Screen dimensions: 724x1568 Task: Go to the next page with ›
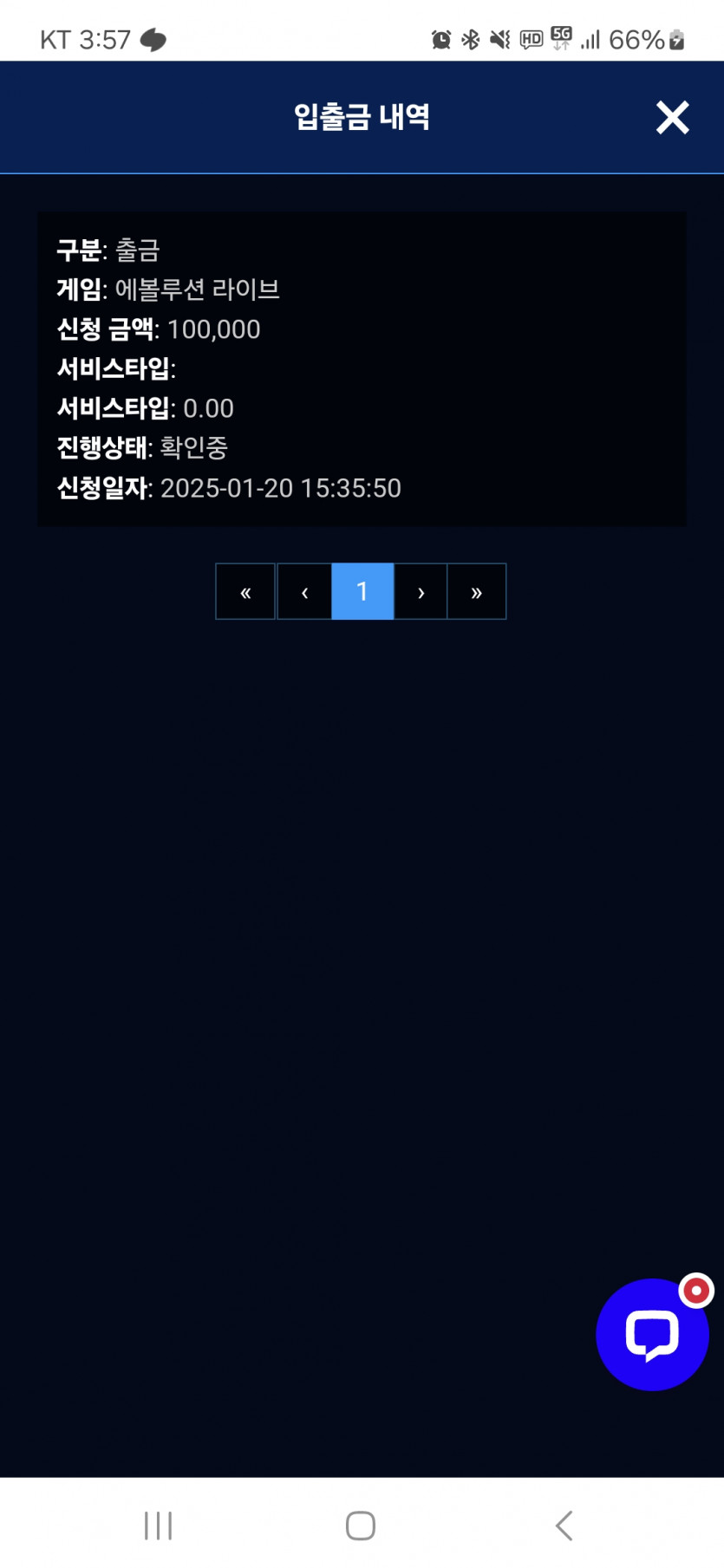[x=421, y=592]
